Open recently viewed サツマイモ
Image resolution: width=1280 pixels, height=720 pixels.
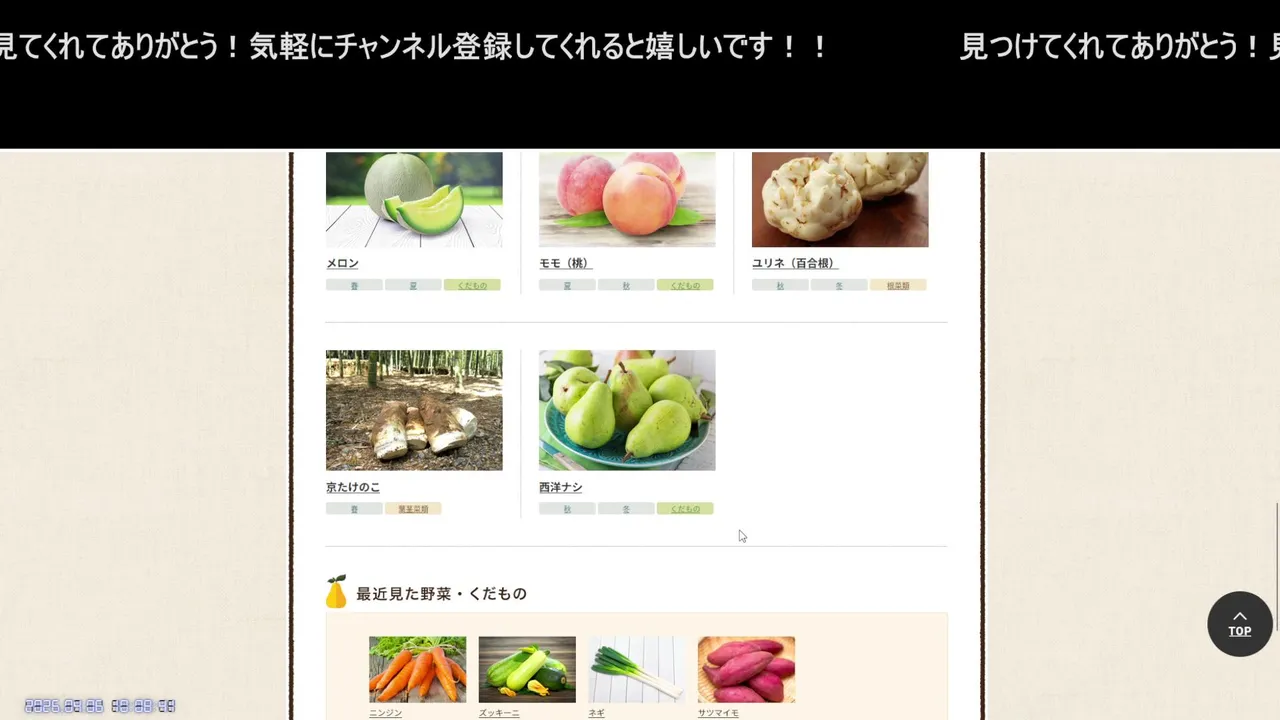click(x=746, y=669)
